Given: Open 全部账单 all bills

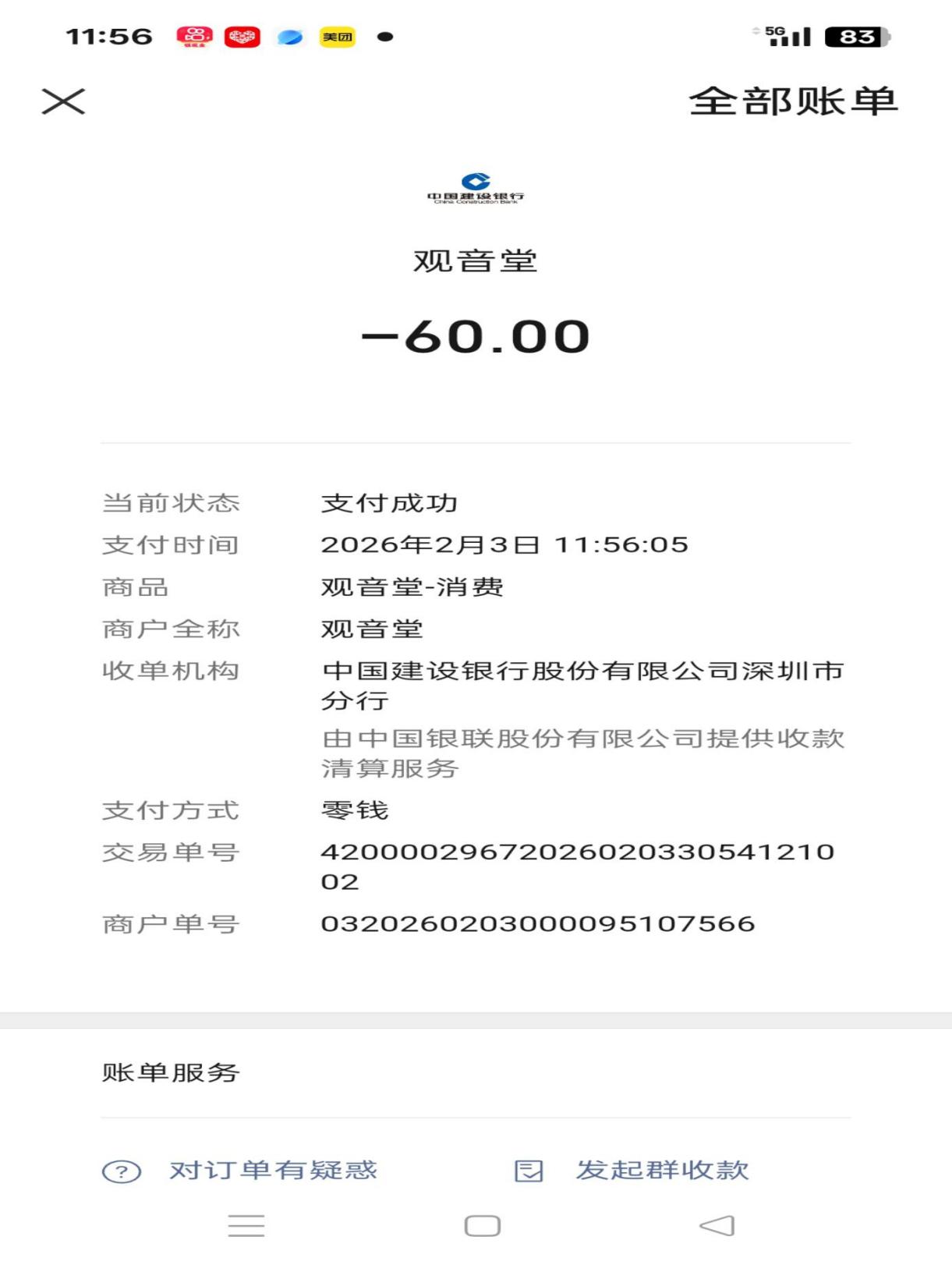Looking at the screenshot, I should [x=793, y=101].
